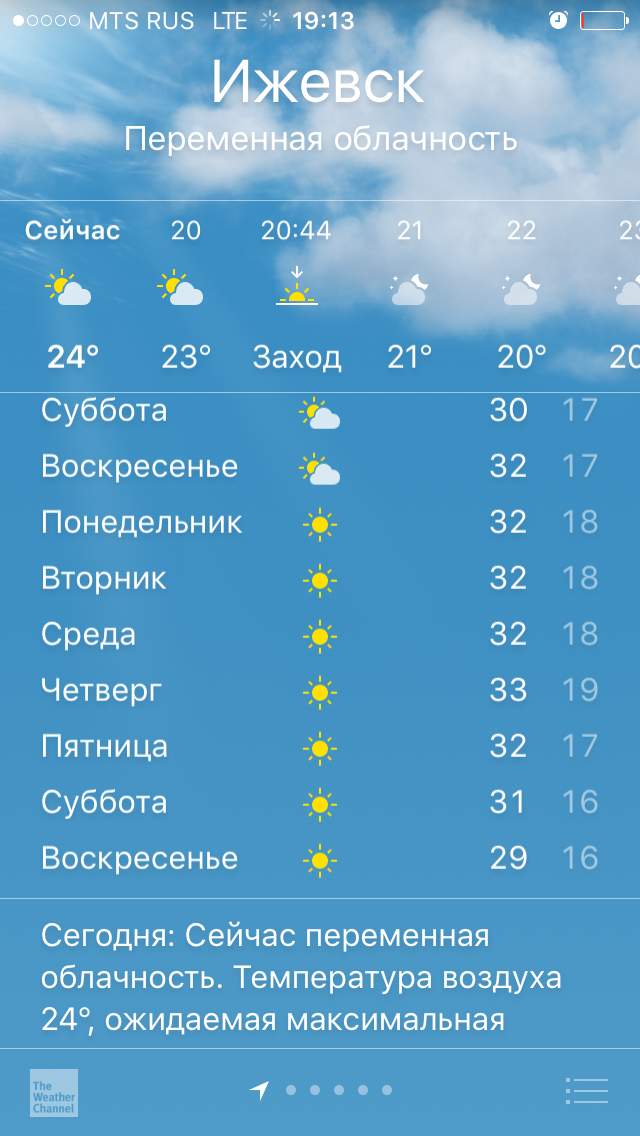The image size is (640, 1136).
Task: Tap the city page indicator dots
Action: pos(321,1090)
